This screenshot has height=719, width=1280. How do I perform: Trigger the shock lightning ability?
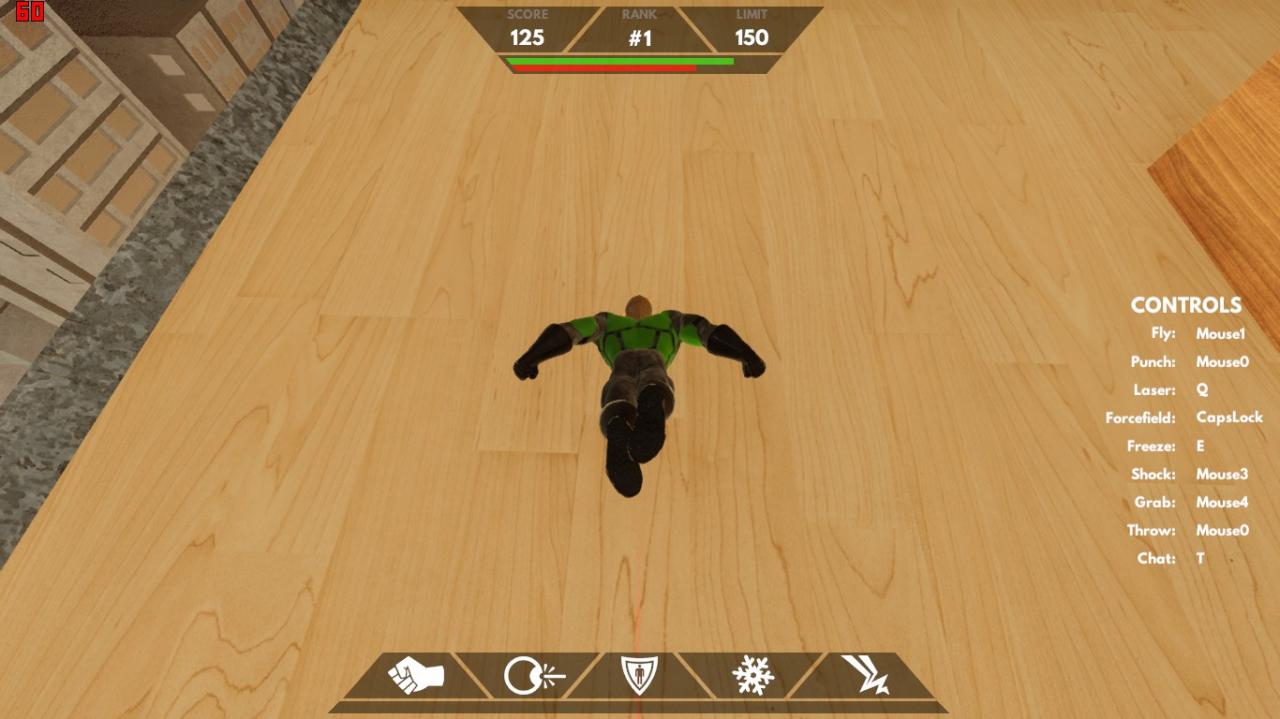(x=865, y=676)
